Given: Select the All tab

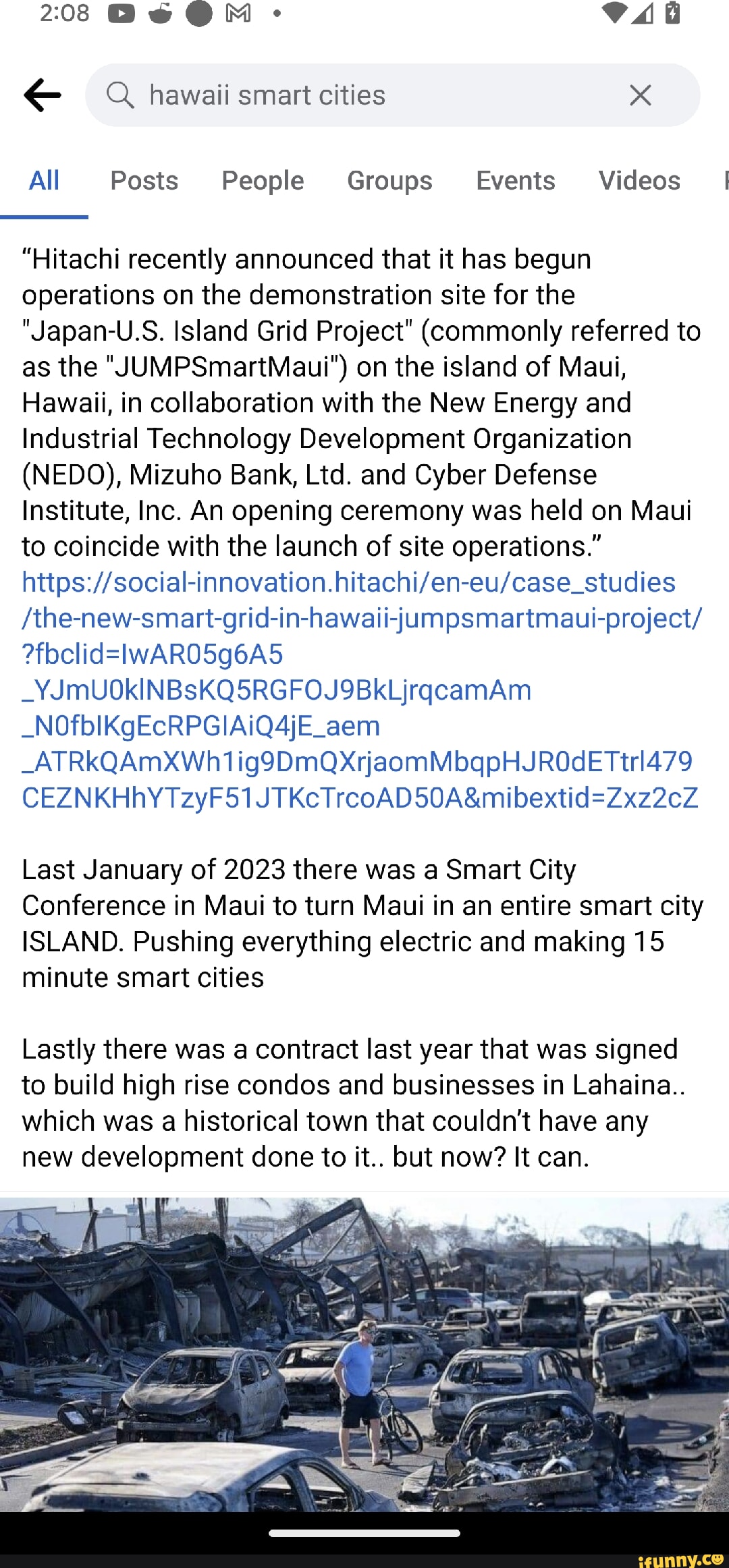Looking at the screenshot, I should click(x=44, y=181).
